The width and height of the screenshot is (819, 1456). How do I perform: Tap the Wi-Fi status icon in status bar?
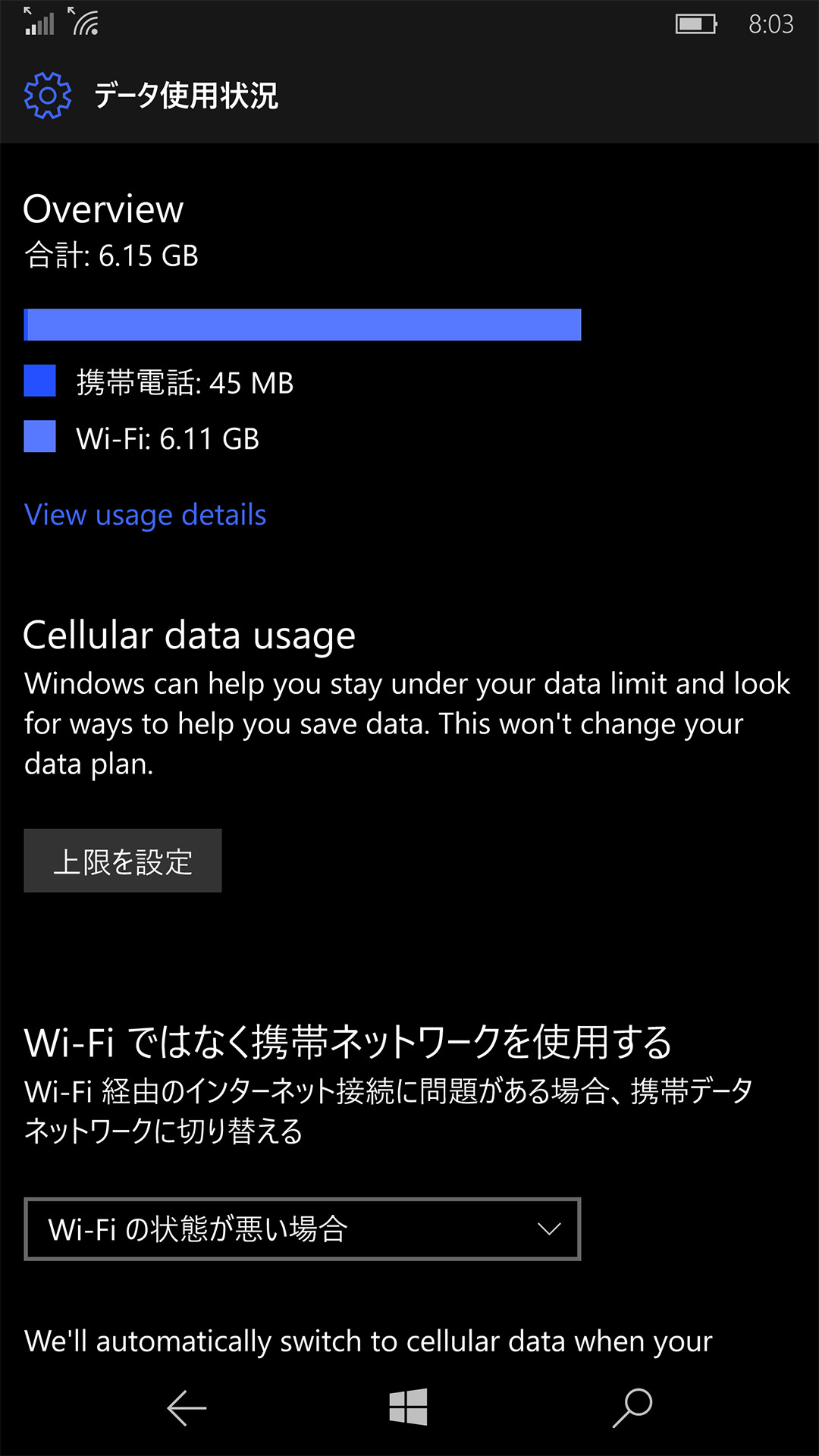point(83,23)
